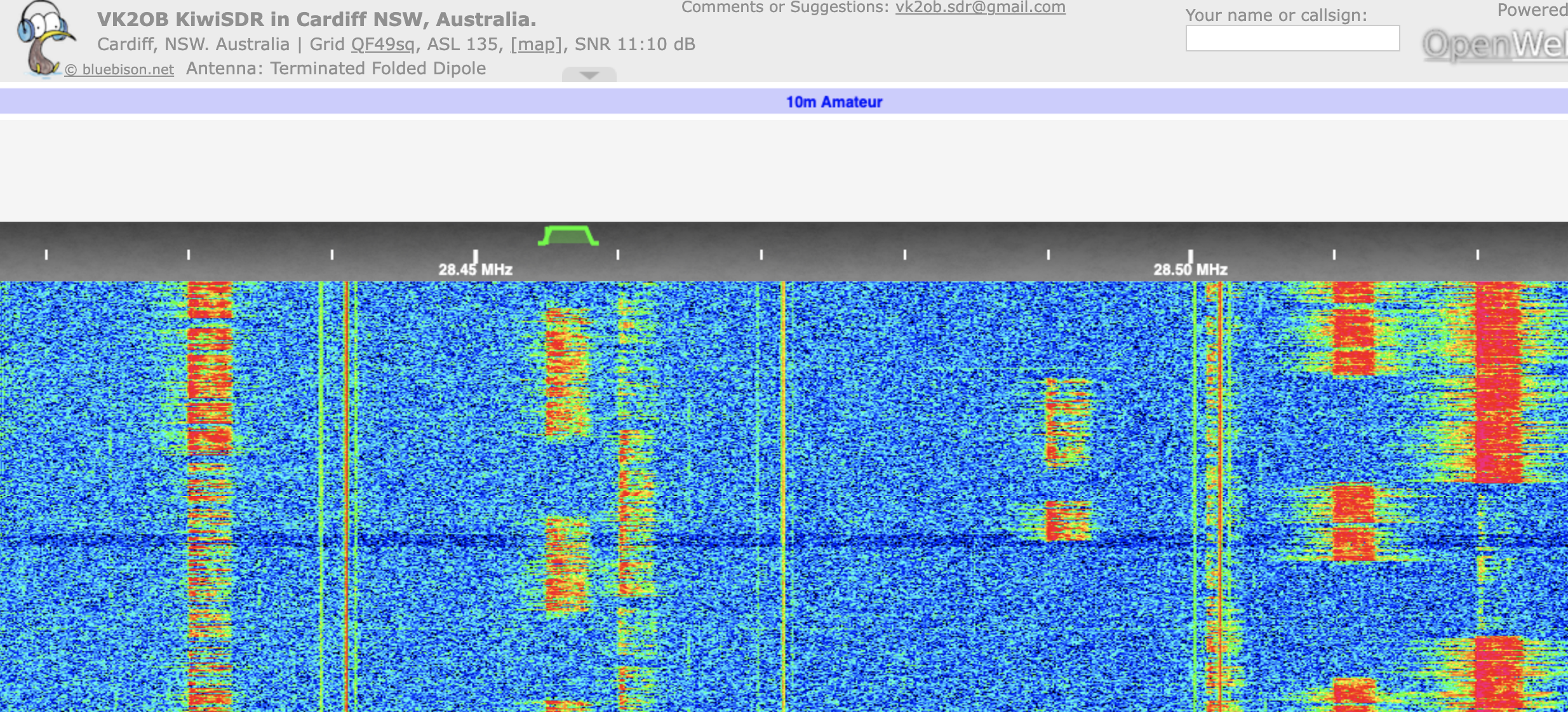Open the vk2ob.sdr@gmail.com email link

click(x=980, y=8)
